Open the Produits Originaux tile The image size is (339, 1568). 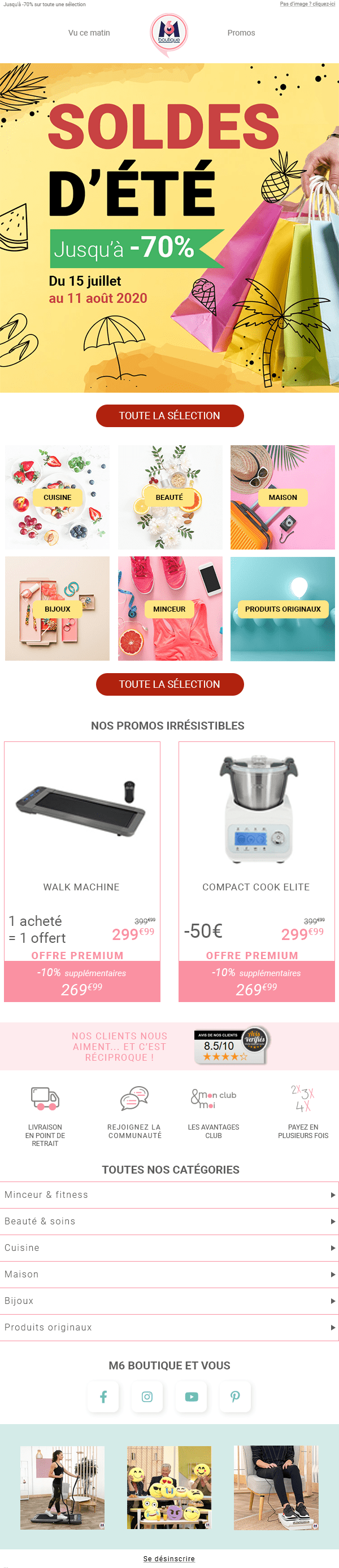point(282,609)
